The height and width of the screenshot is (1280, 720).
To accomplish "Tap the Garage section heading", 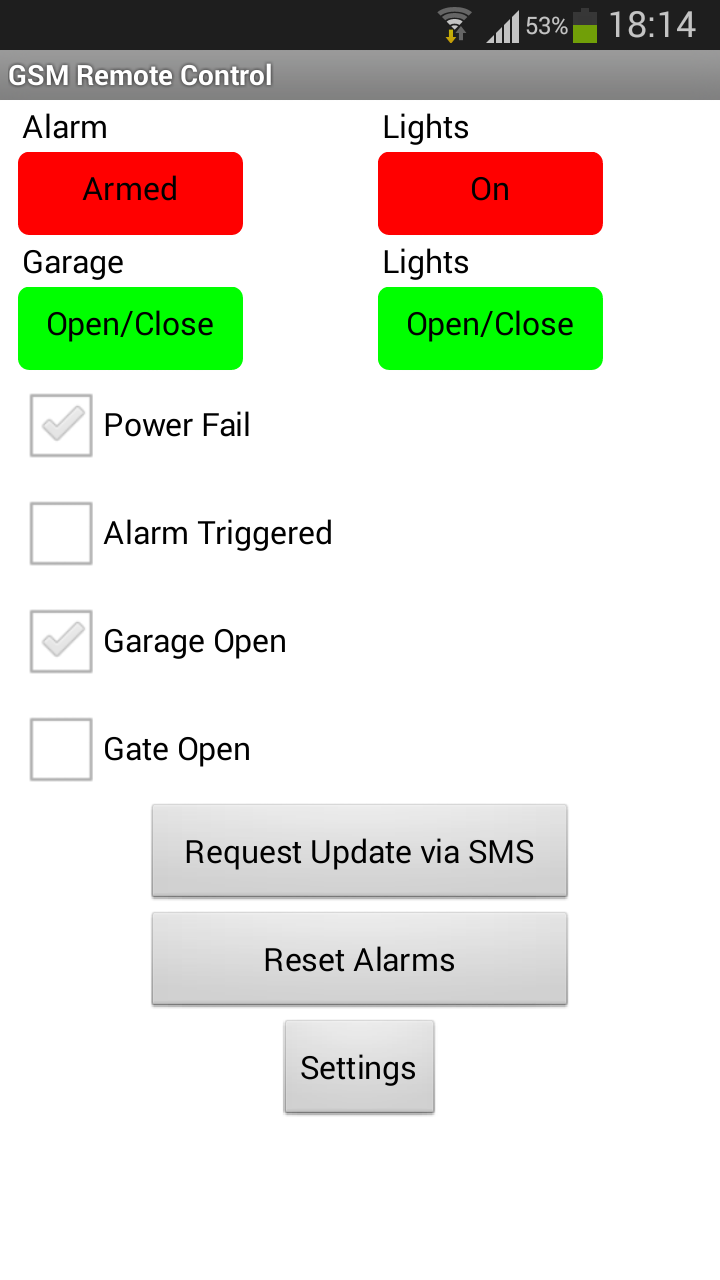I will point(72,262).
